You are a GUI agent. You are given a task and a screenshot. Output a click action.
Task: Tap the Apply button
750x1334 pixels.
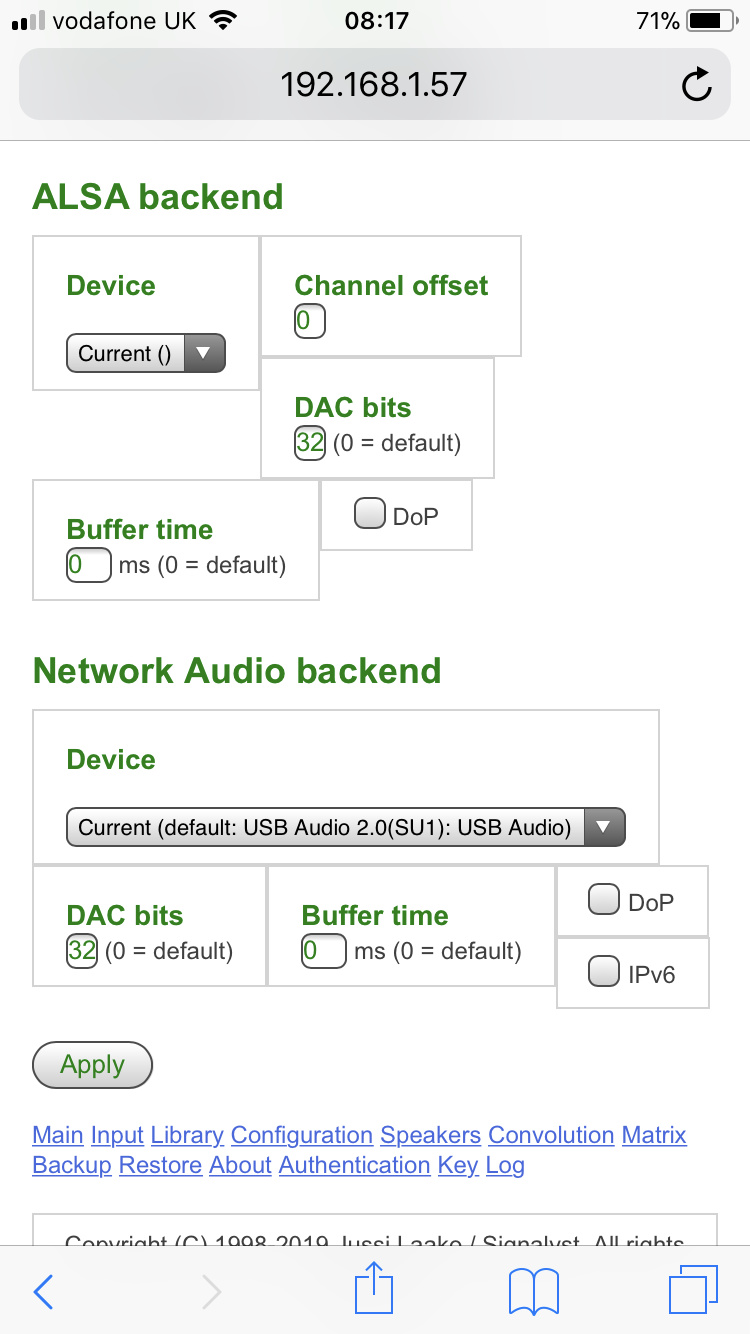pyautogui.click(x=93, y=1065)
